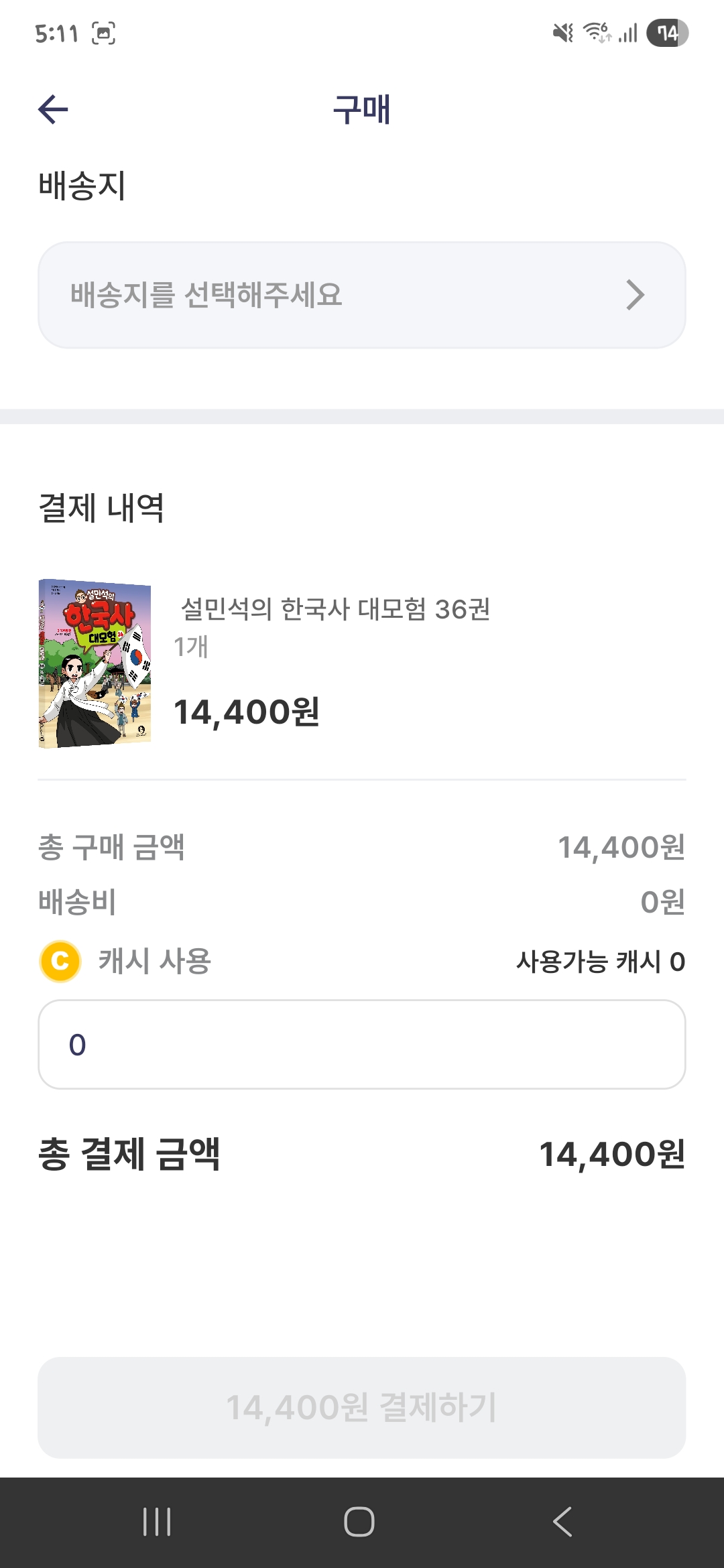This screenshot has height=1568, width=724.
Task: Tap the system home button
Action: coord(359,1521)
